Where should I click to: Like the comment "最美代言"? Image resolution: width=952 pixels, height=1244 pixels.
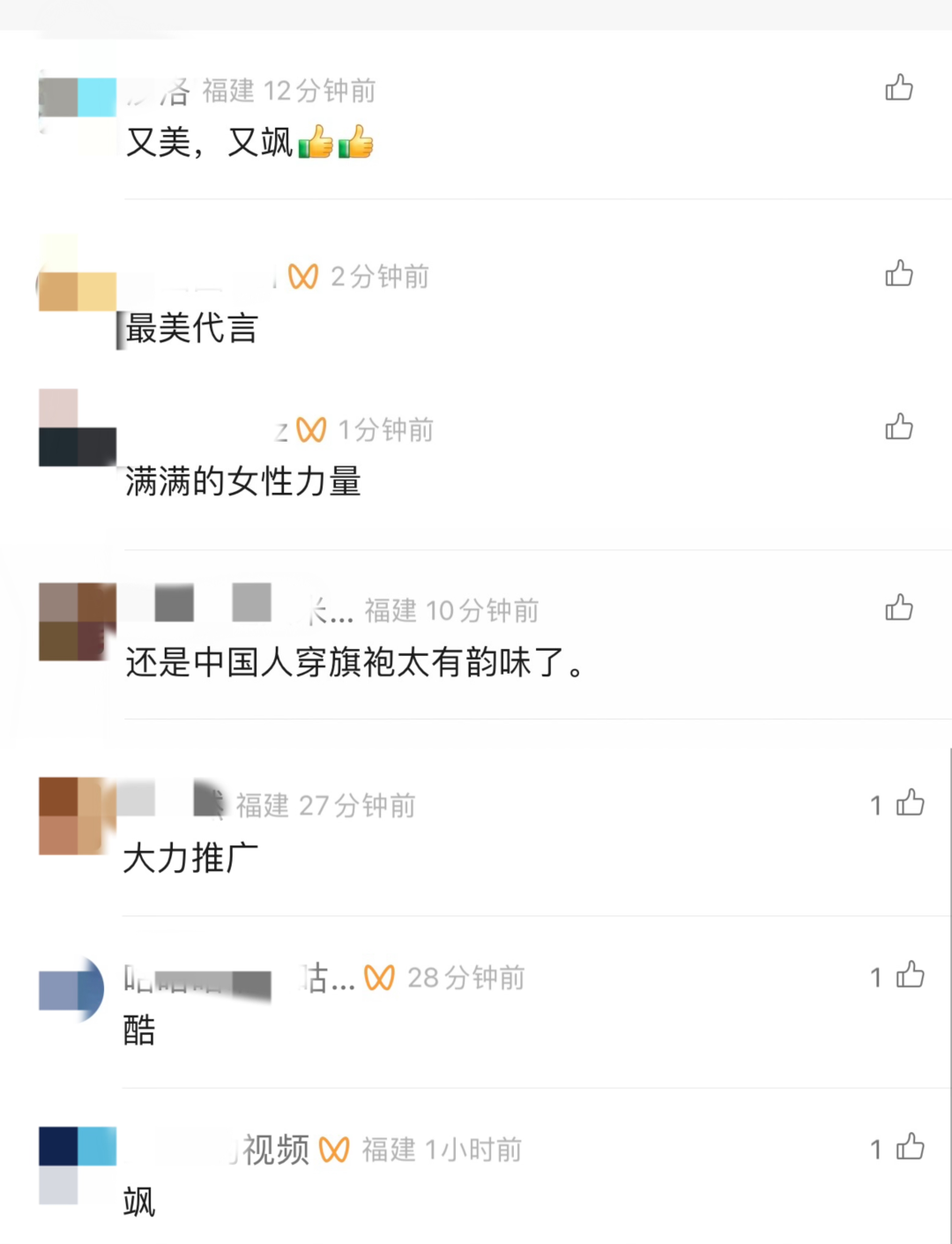[898, 274]
